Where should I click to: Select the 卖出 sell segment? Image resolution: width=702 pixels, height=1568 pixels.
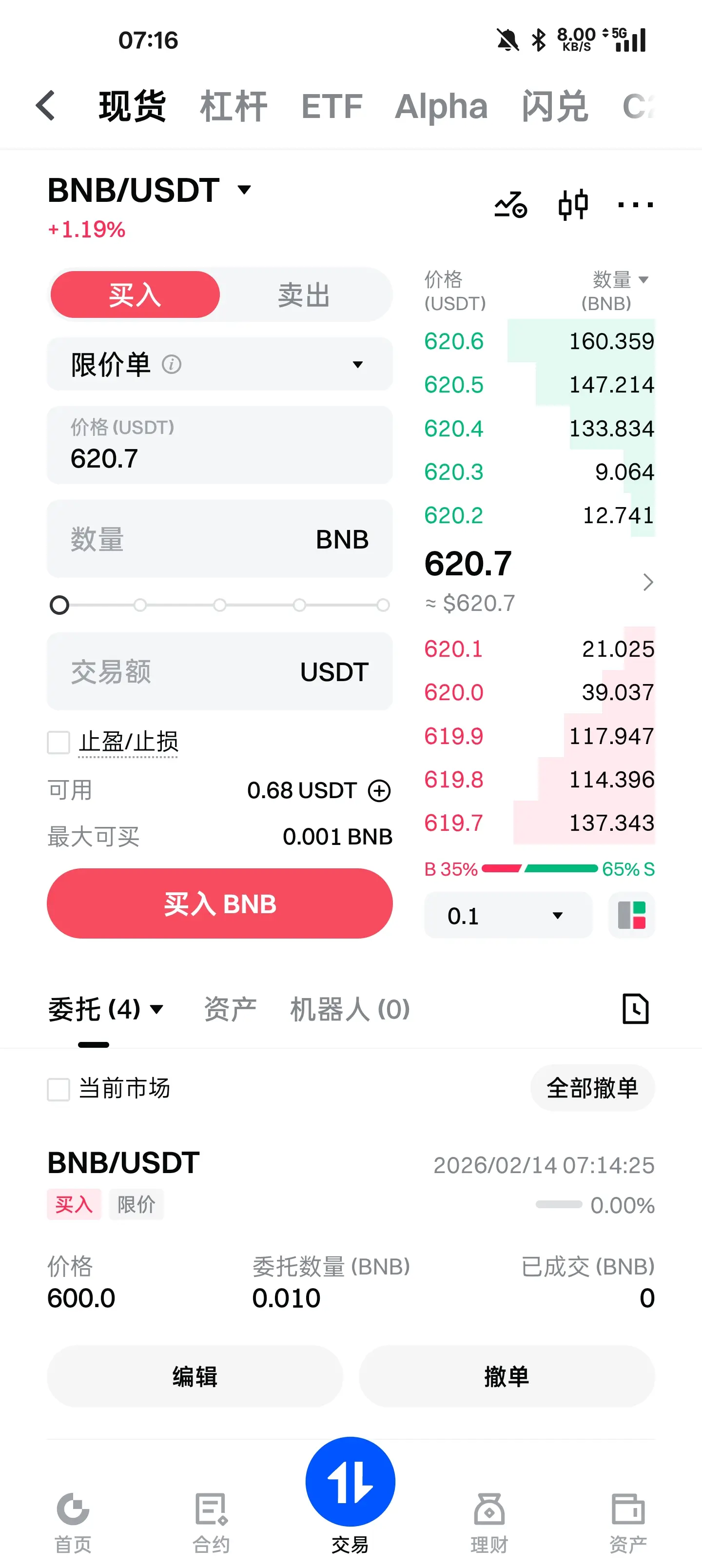(304, 294)
